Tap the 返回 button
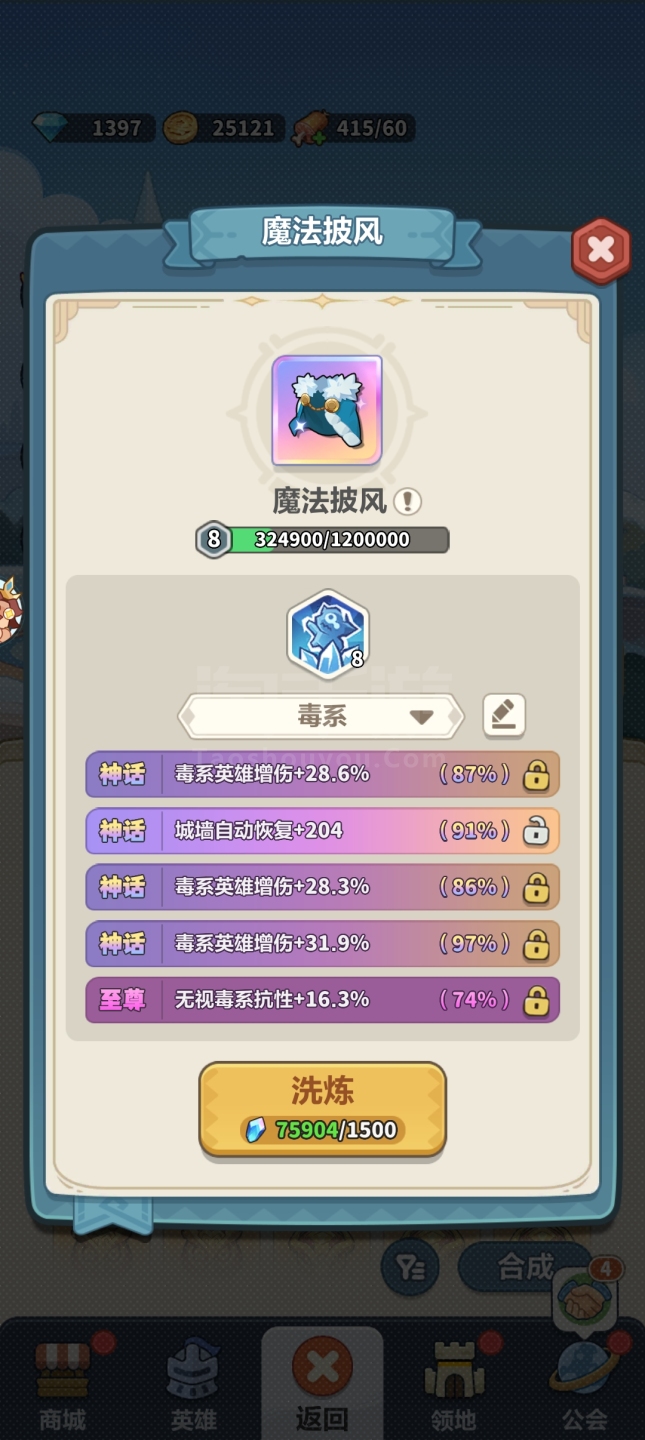 click(322, 1384)
